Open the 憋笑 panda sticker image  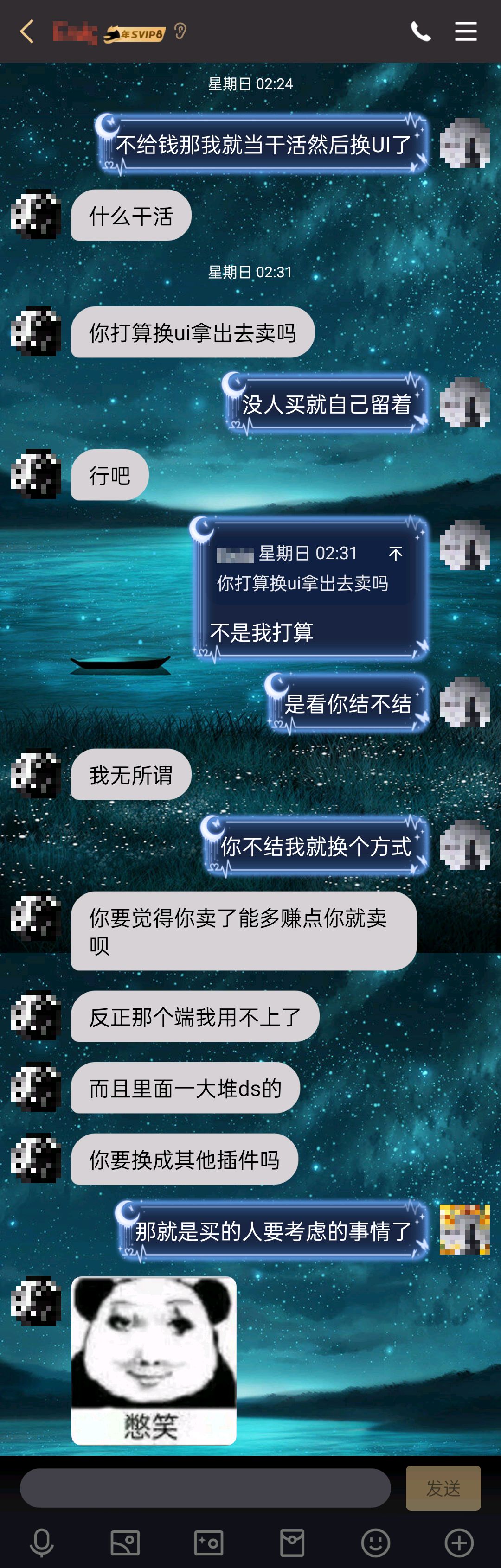pyautogui.click(x=154, y=1360)
